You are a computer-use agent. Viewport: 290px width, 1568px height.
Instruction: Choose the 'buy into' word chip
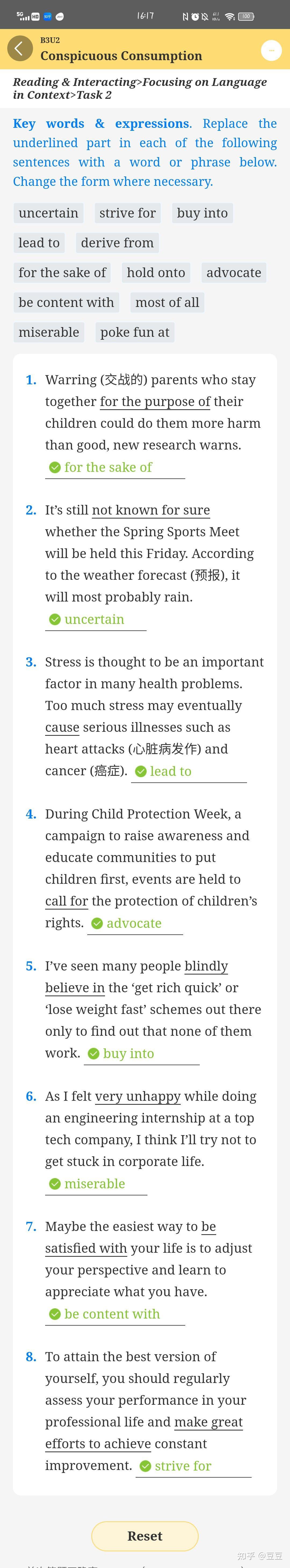(x=202, y=213)
